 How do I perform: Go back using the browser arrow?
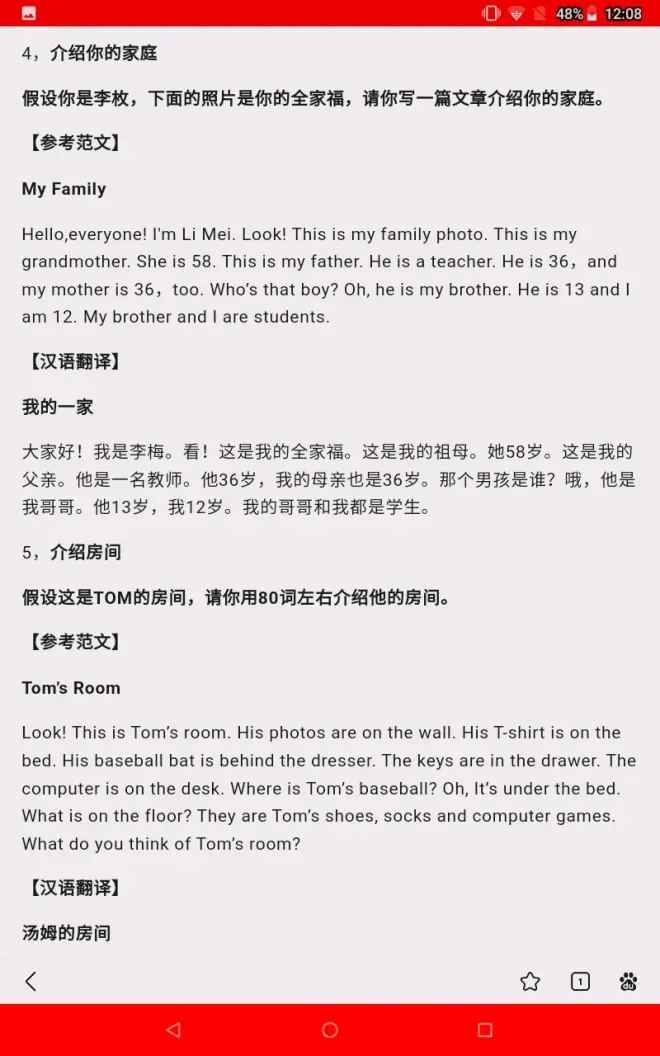coord(31,981)
